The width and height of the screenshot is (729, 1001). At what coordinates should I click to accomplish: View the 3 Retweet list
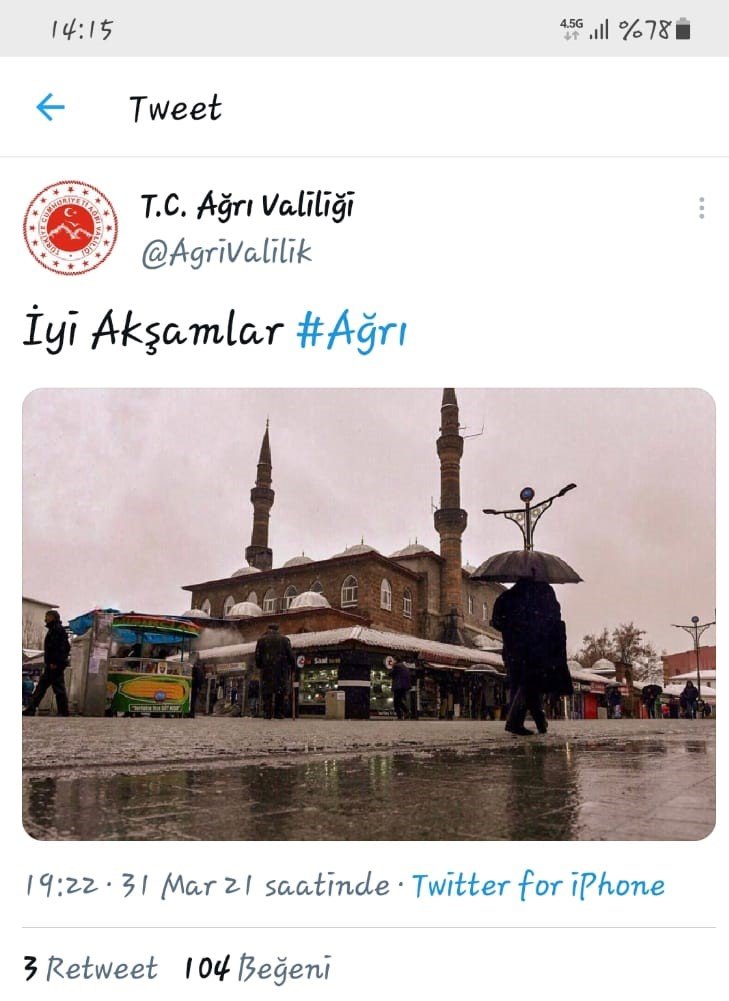[90, 968]
